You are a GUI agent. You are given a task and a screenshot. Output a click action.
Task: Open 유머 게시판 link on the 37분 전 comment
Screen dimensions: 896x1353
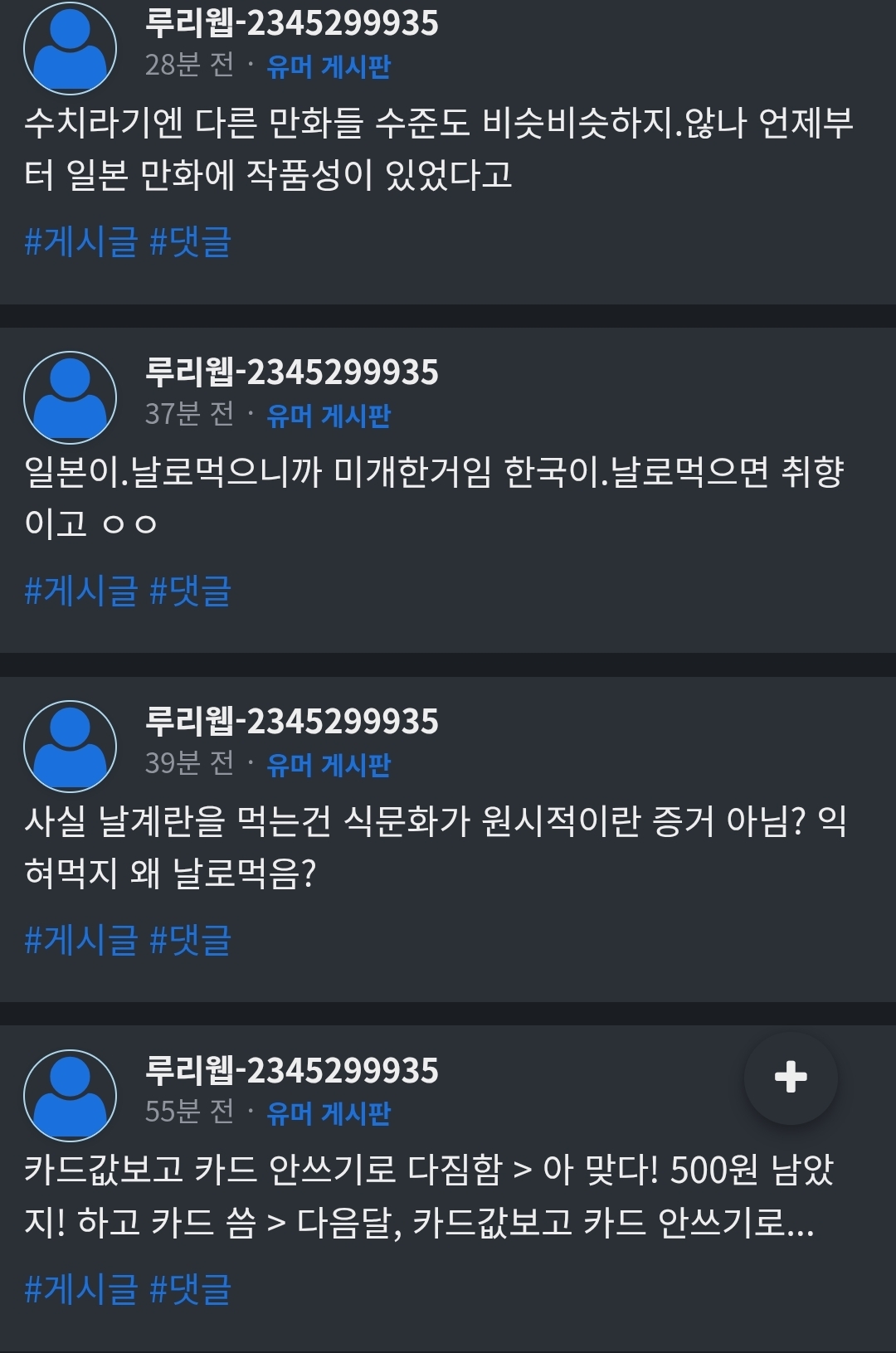(329, 416)
